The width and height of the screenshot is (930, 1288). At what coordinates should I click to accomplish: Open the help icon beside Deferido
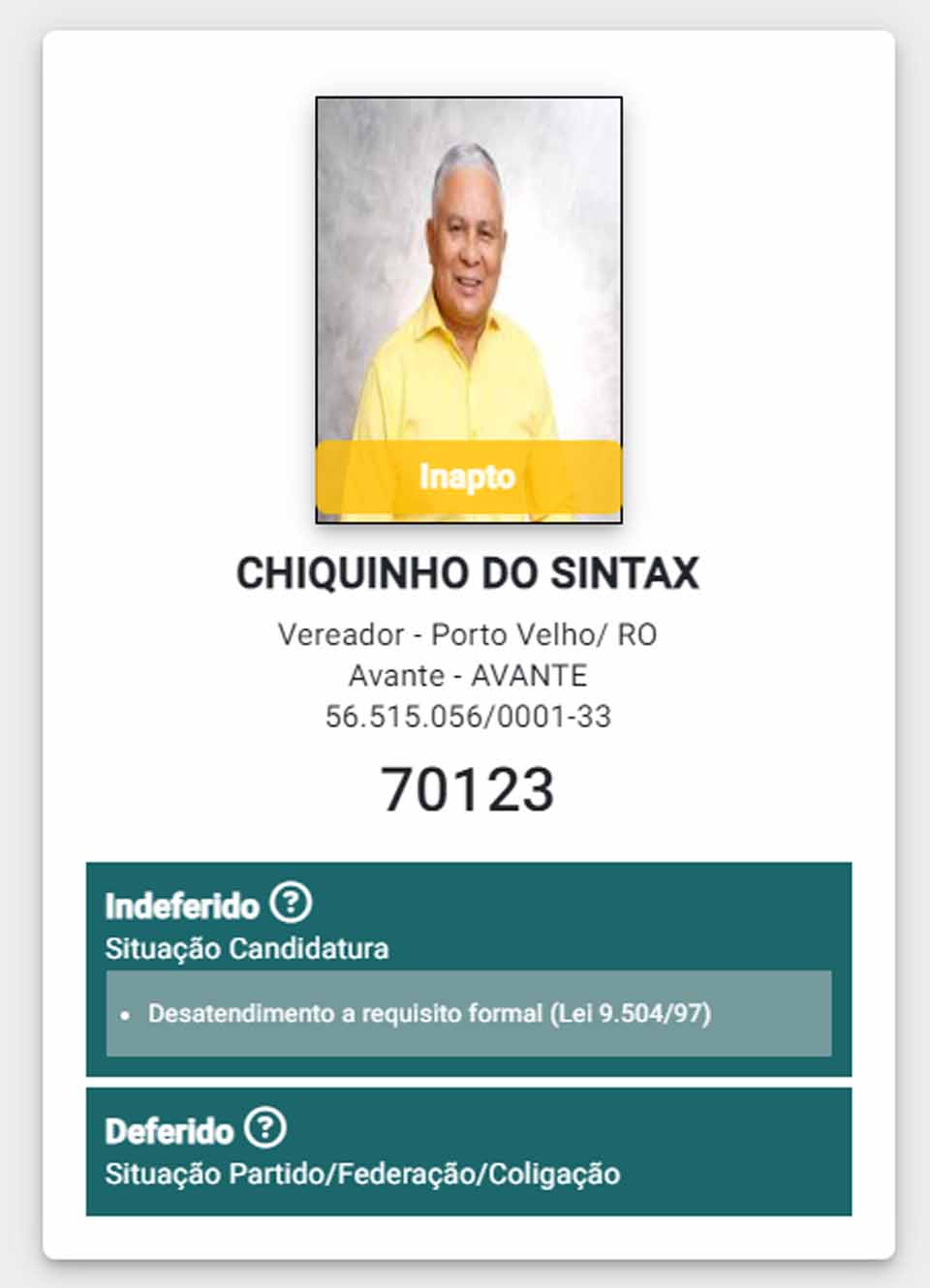click(x=265, y=1128)
